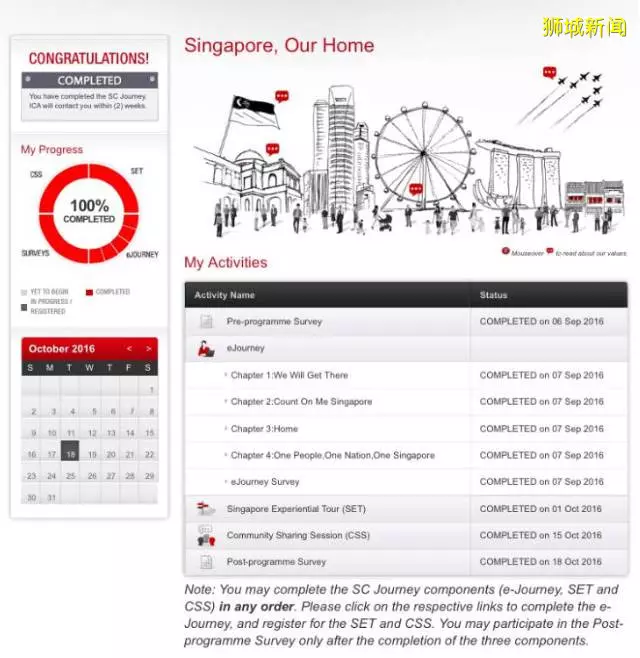Open Chapter 3: Home
640x658 pixels.
264,429
